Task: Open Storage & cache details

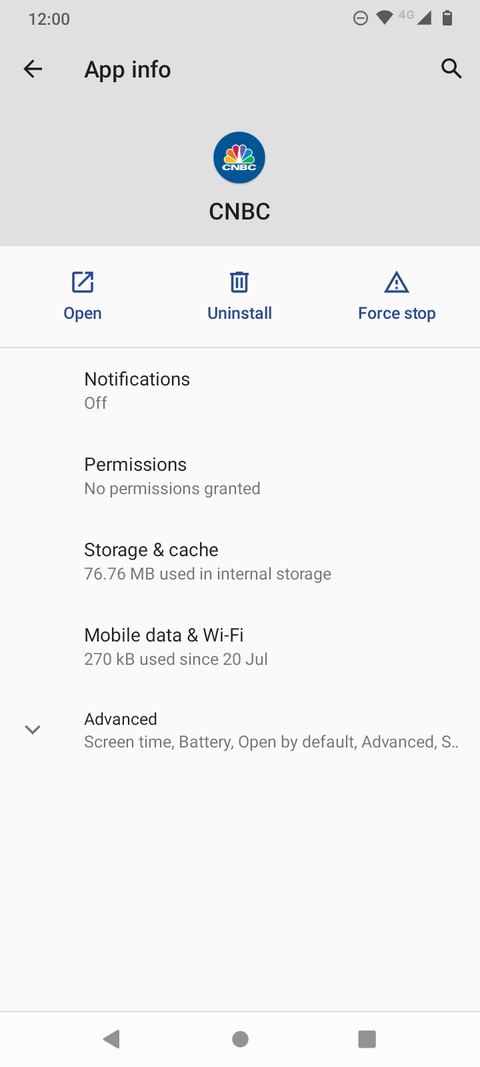Action: point(240,561)
